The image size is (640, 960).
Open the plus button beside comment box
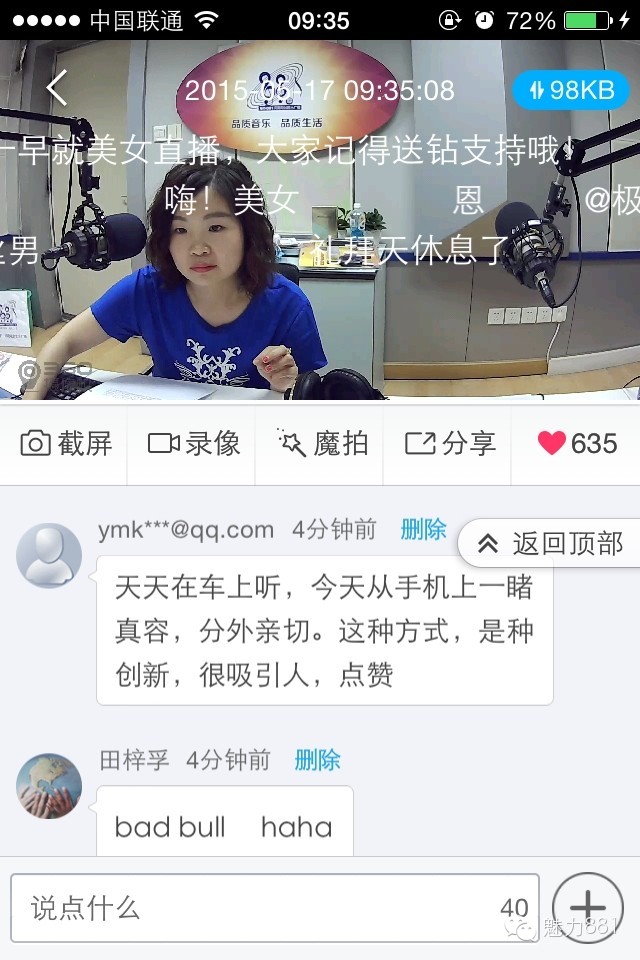pos(588,908)
